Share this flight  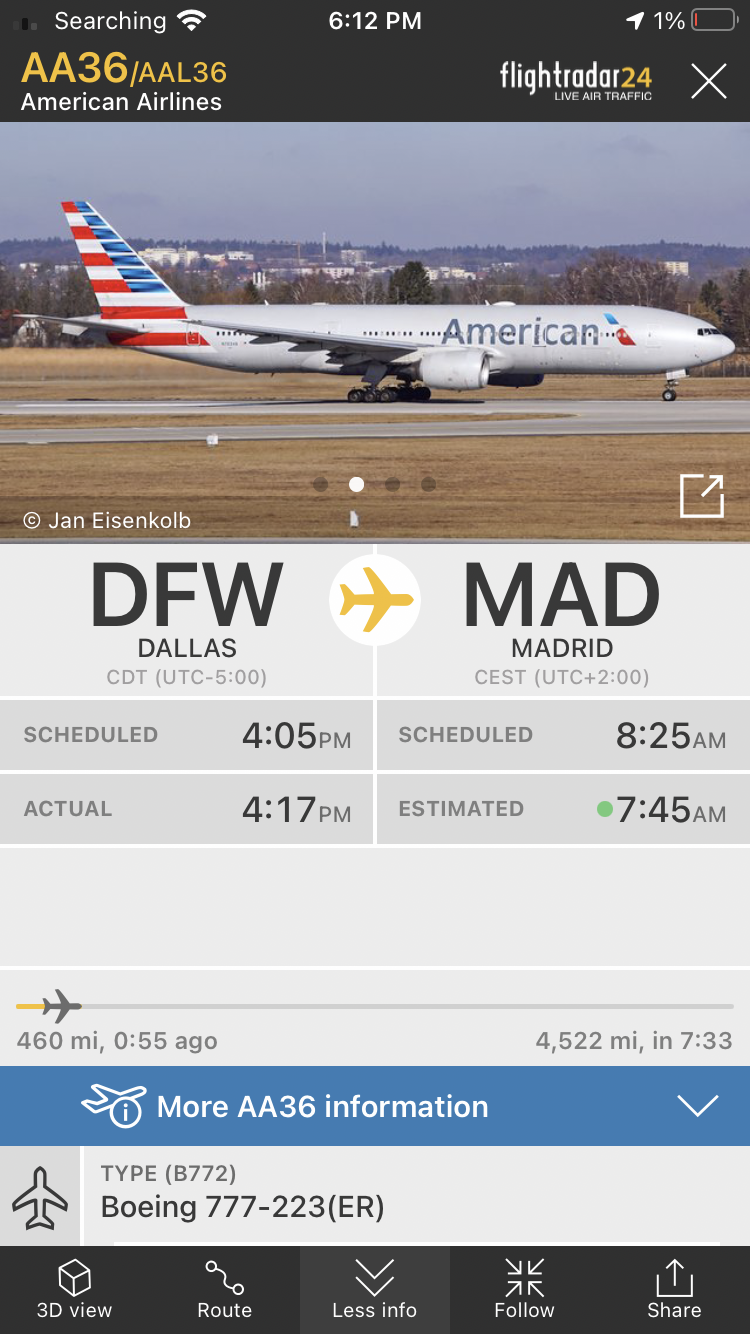pyautogui.click(x=674, y=1289)
